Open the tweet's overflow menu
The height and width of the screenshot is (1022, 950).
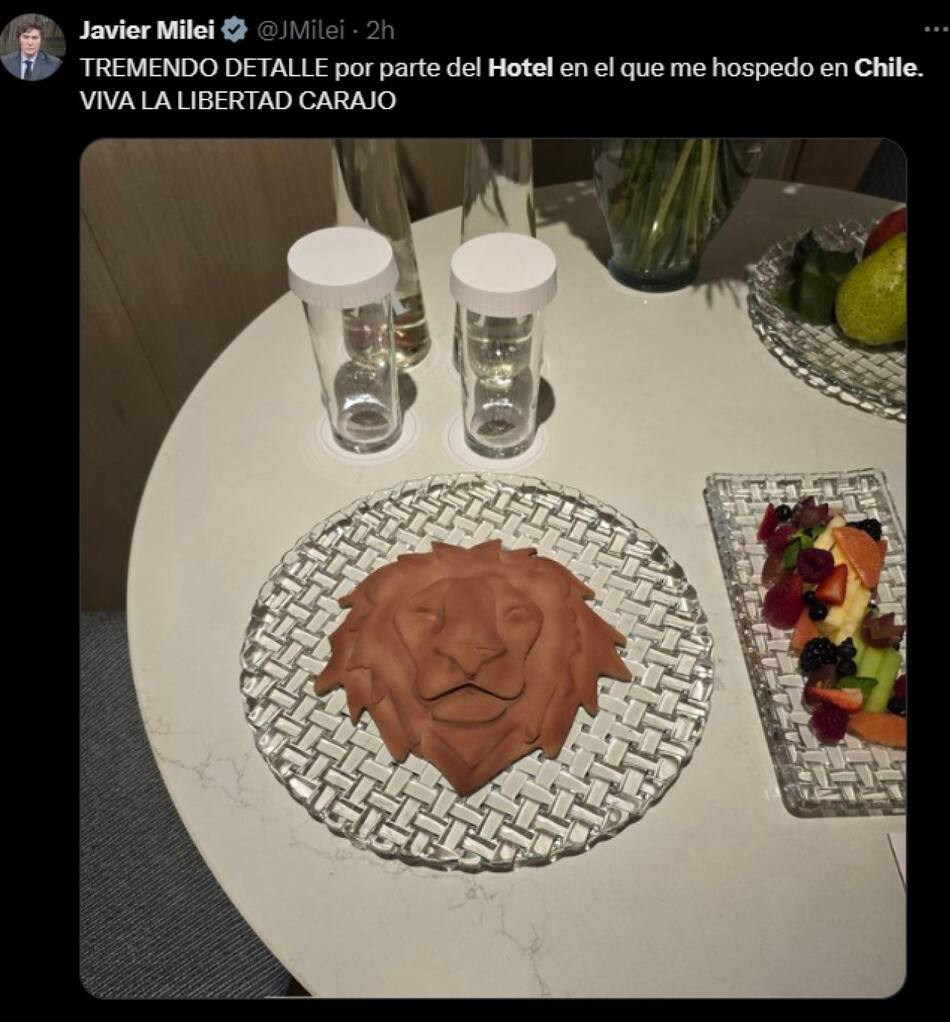[x=934, y=29]
